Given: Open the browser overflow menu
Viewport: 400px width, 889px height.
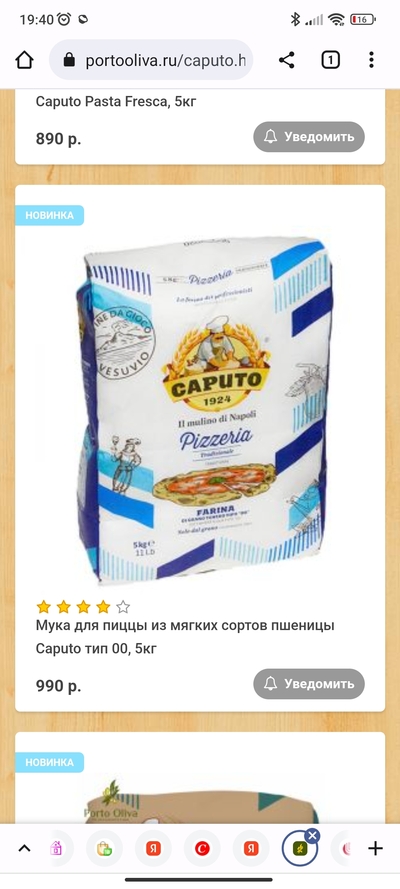Looking at the screenshot, I should 371,60.
